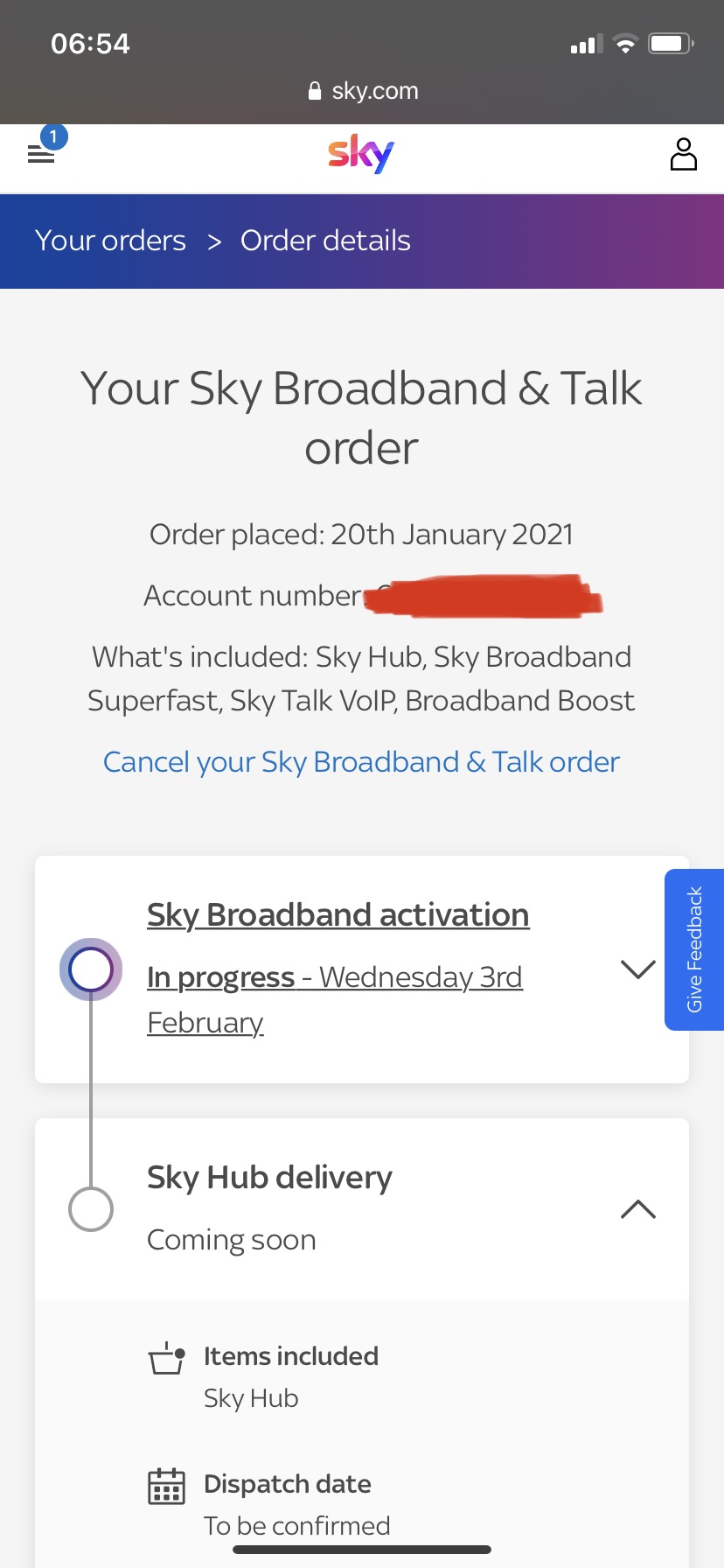Open the account profile icon
This screenshot has width=724, height=1568.
(684, 154)
